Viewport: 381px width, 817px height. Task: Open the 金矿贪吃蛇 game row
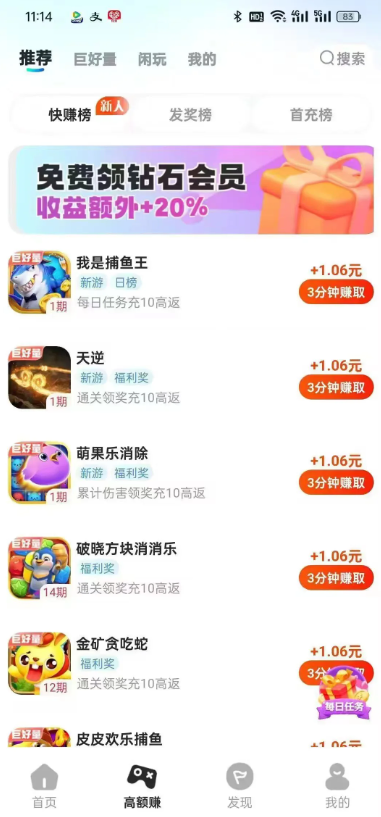191,664
